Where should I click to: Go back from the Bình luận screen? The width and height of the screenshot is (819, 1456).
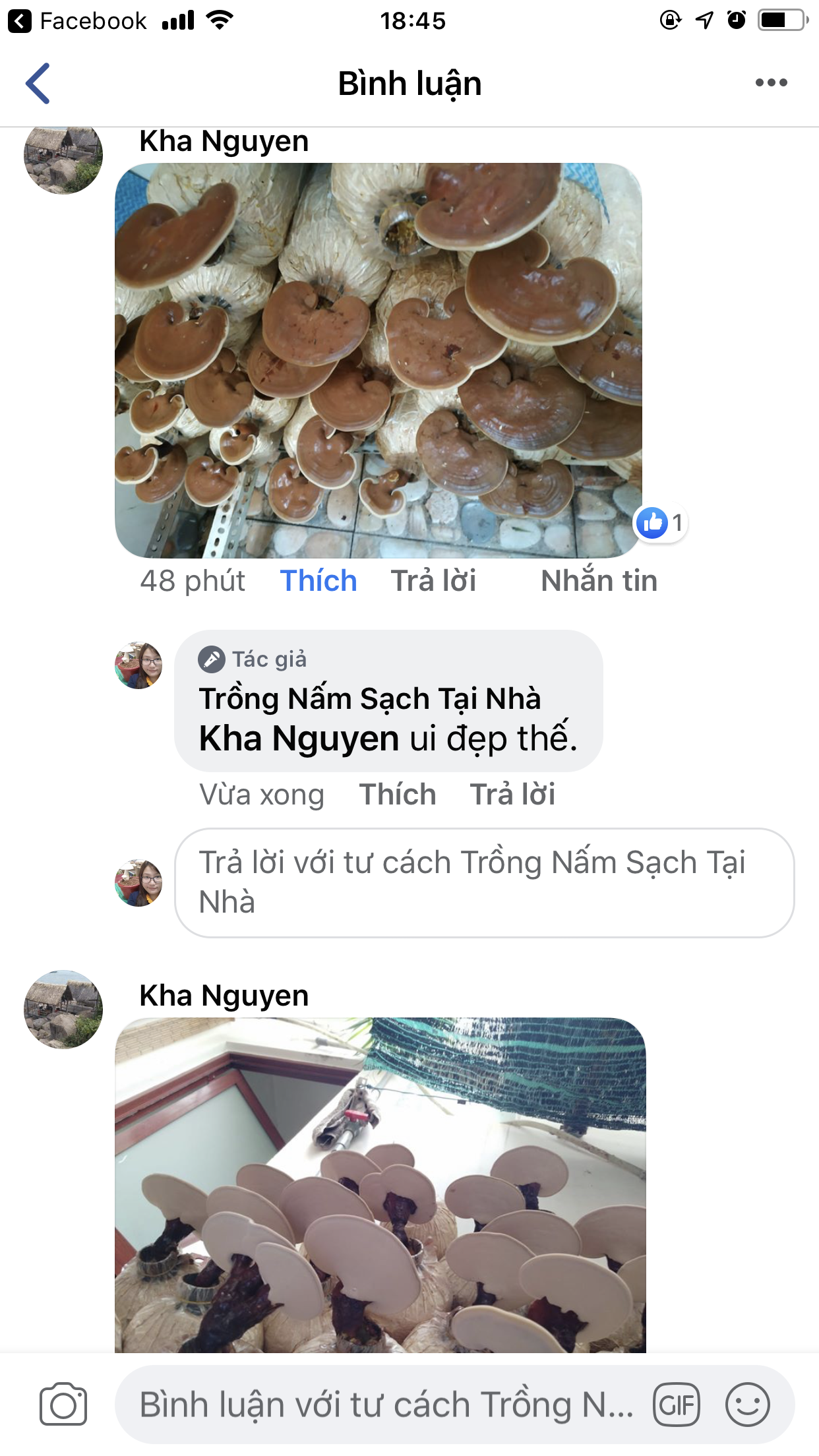coord(38,84)
